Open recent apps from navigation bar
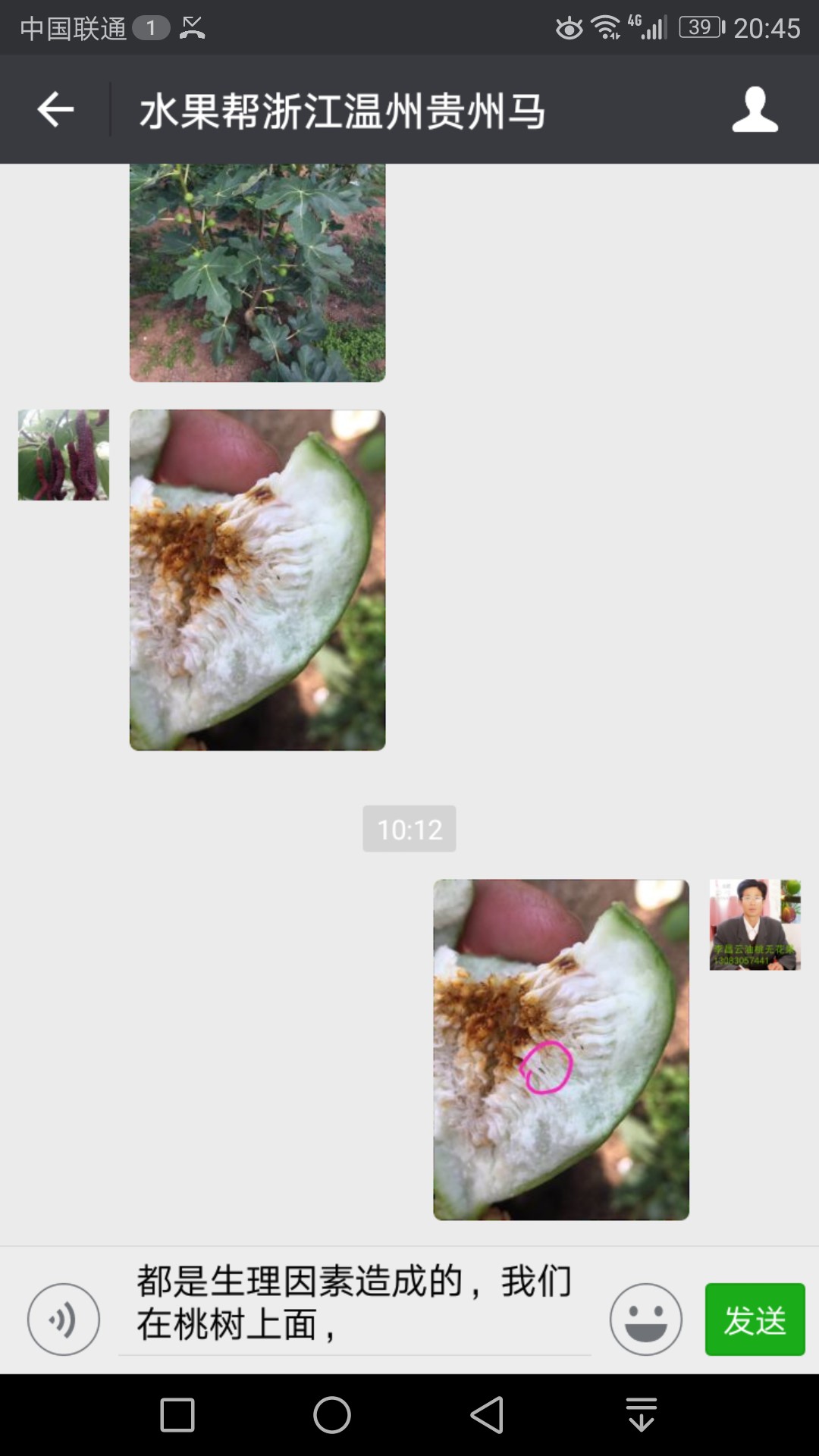The width and height of the screenshot is (819, 1456). coord(177,1415)
